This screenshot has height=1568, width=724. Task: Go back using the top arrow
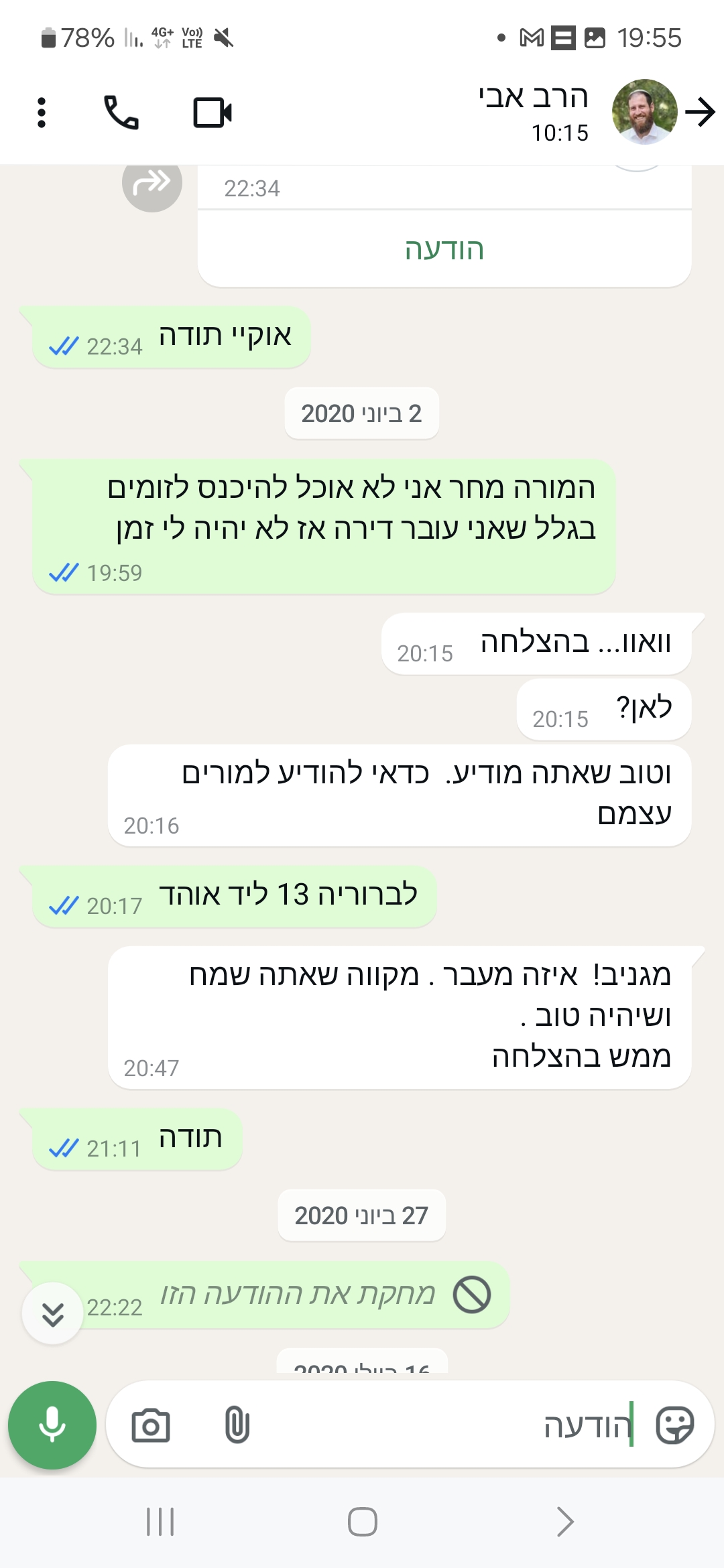pyautogui.click(x=701, y=113)
